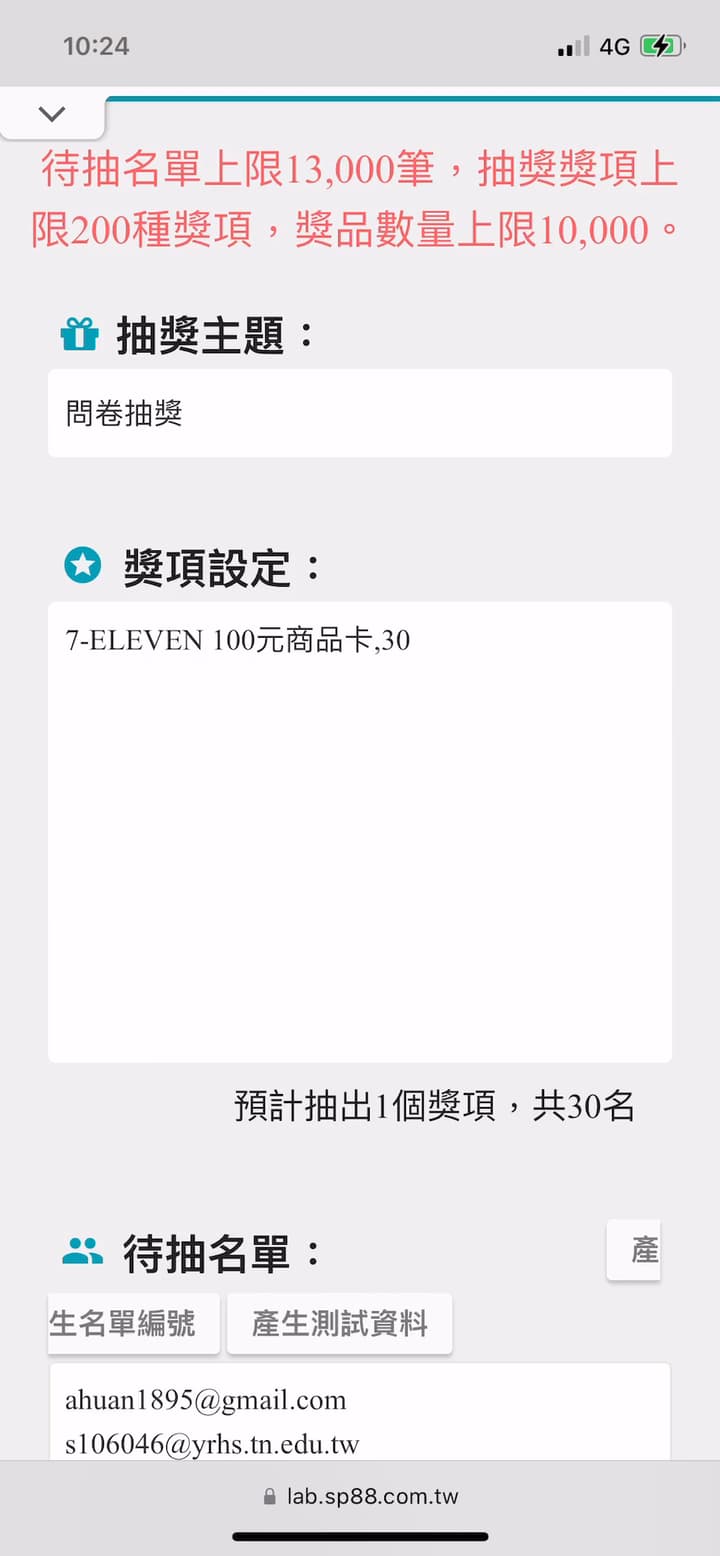Click the 抽獎主題 field containing 問卷抽獎
The height and width of the screenshot is (1556, 720).
coord(360,413)
